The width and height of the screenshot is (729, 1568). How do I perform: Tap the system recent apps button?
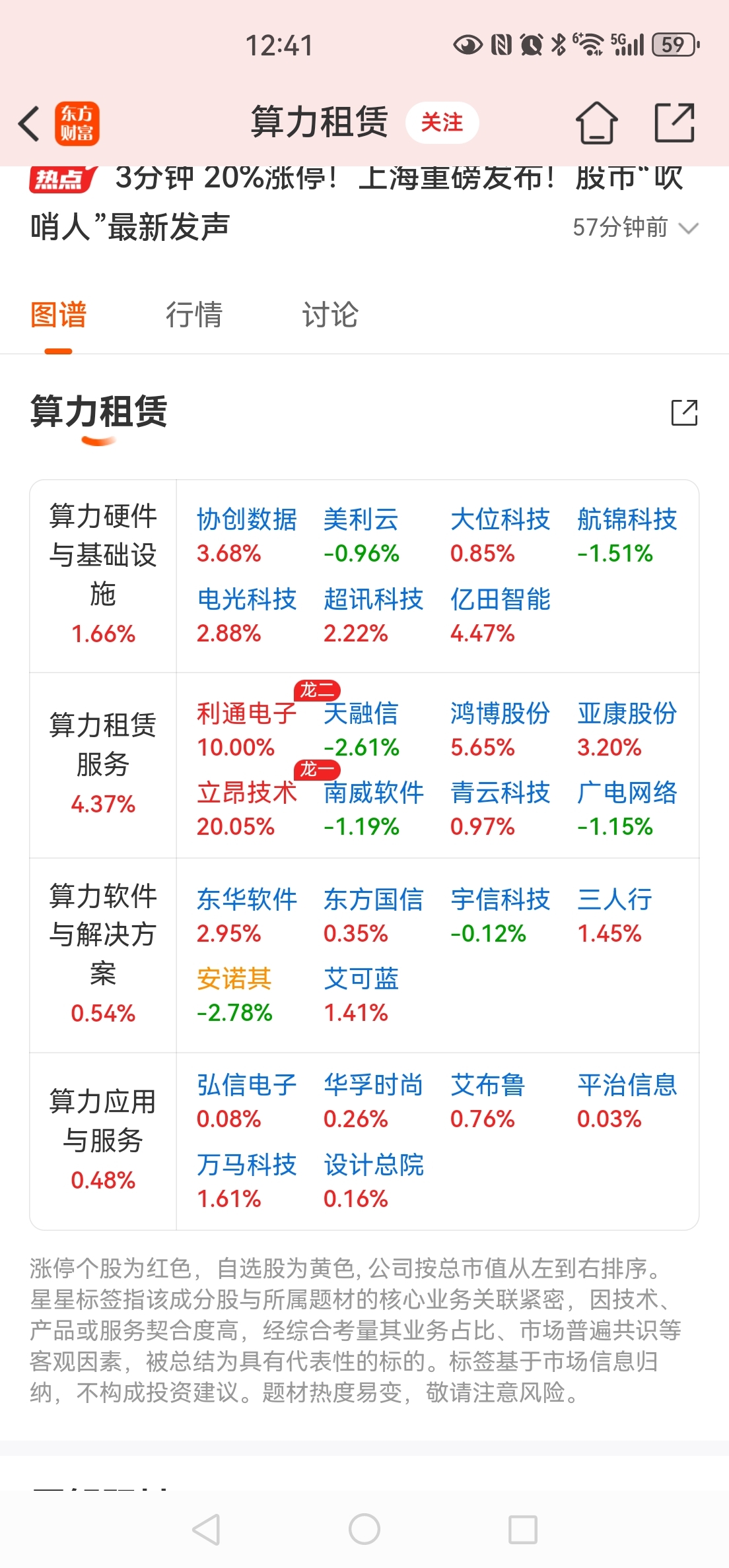point(522,1529)
